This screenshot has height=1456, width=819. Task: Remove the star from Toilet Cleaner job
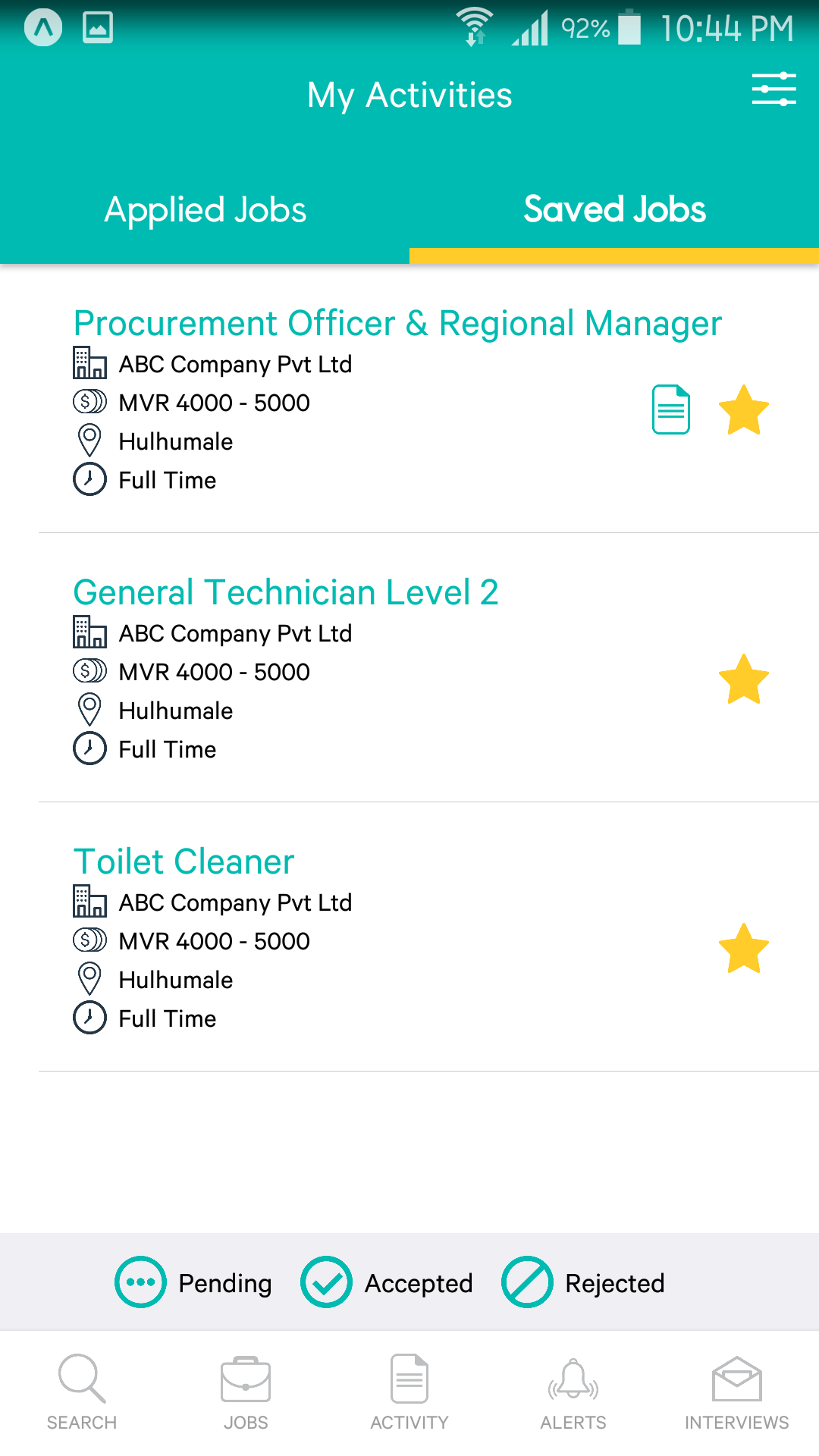(744, 948)
